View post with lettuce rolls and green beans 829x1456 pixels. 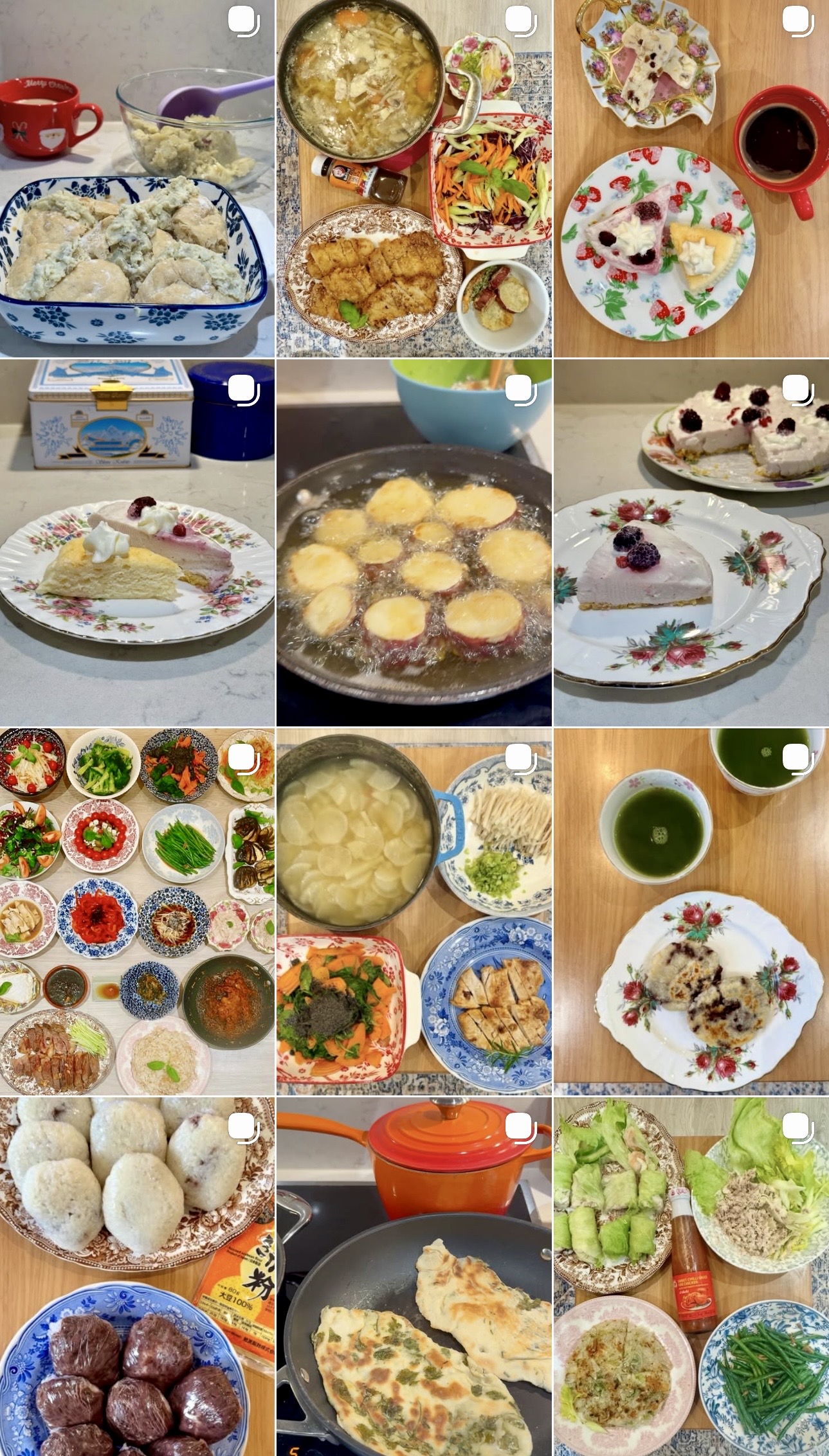[691, 1276]
